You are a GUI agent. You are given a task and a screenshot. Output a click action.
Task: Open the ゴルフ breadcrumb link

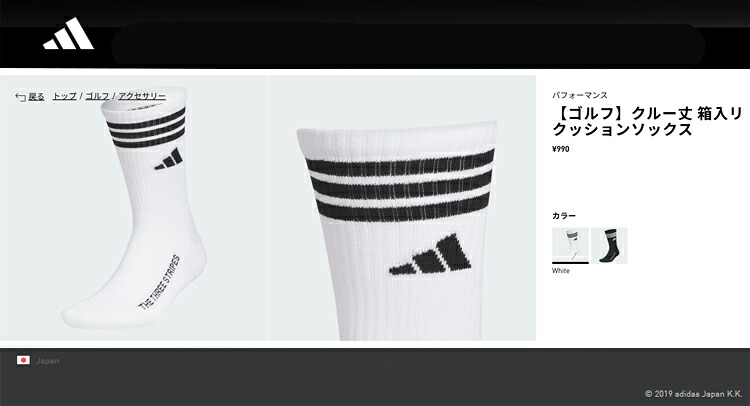pos(97,97)
